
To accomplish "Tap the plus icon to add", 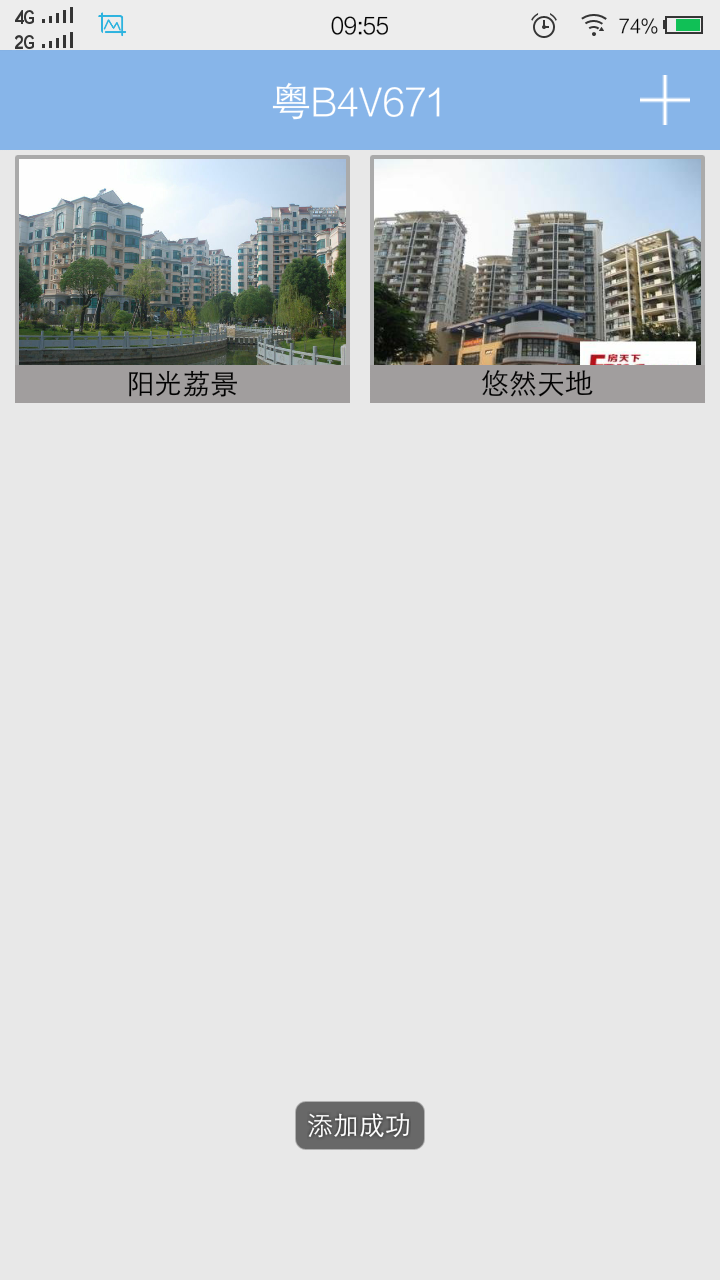I will click(665, 100).
